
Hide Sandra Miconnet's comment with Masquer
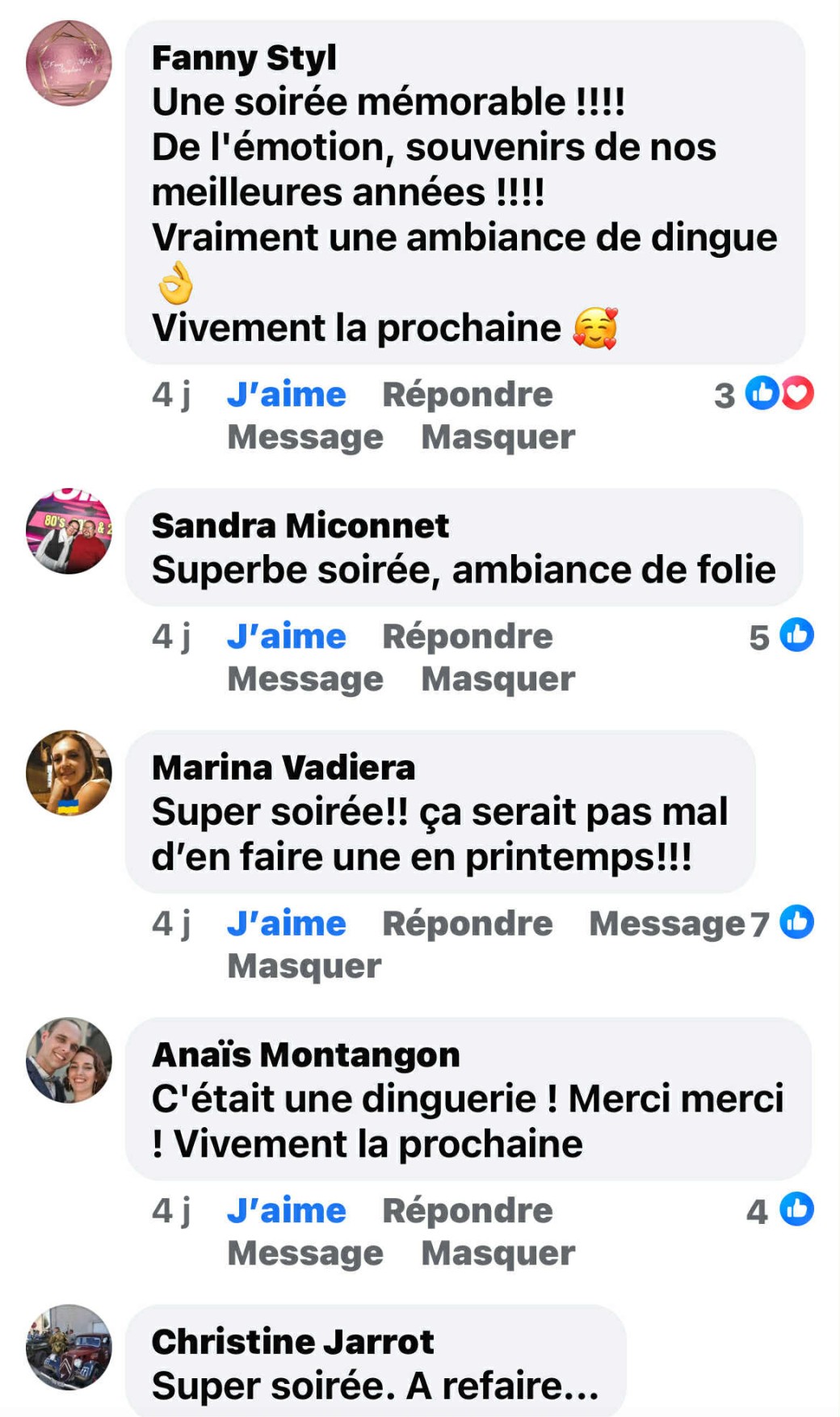(x=498, y=679)
